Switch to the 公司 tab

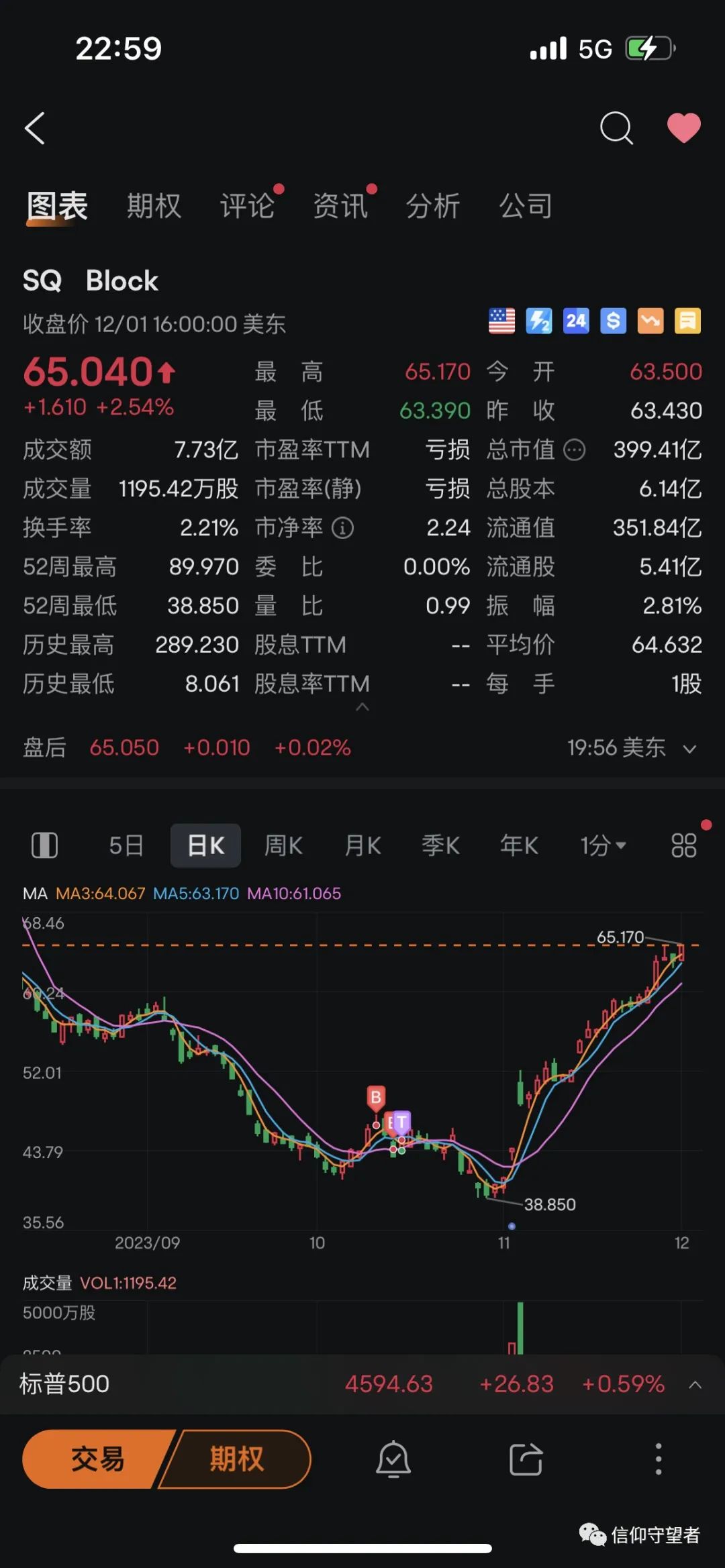pos(526,206)
